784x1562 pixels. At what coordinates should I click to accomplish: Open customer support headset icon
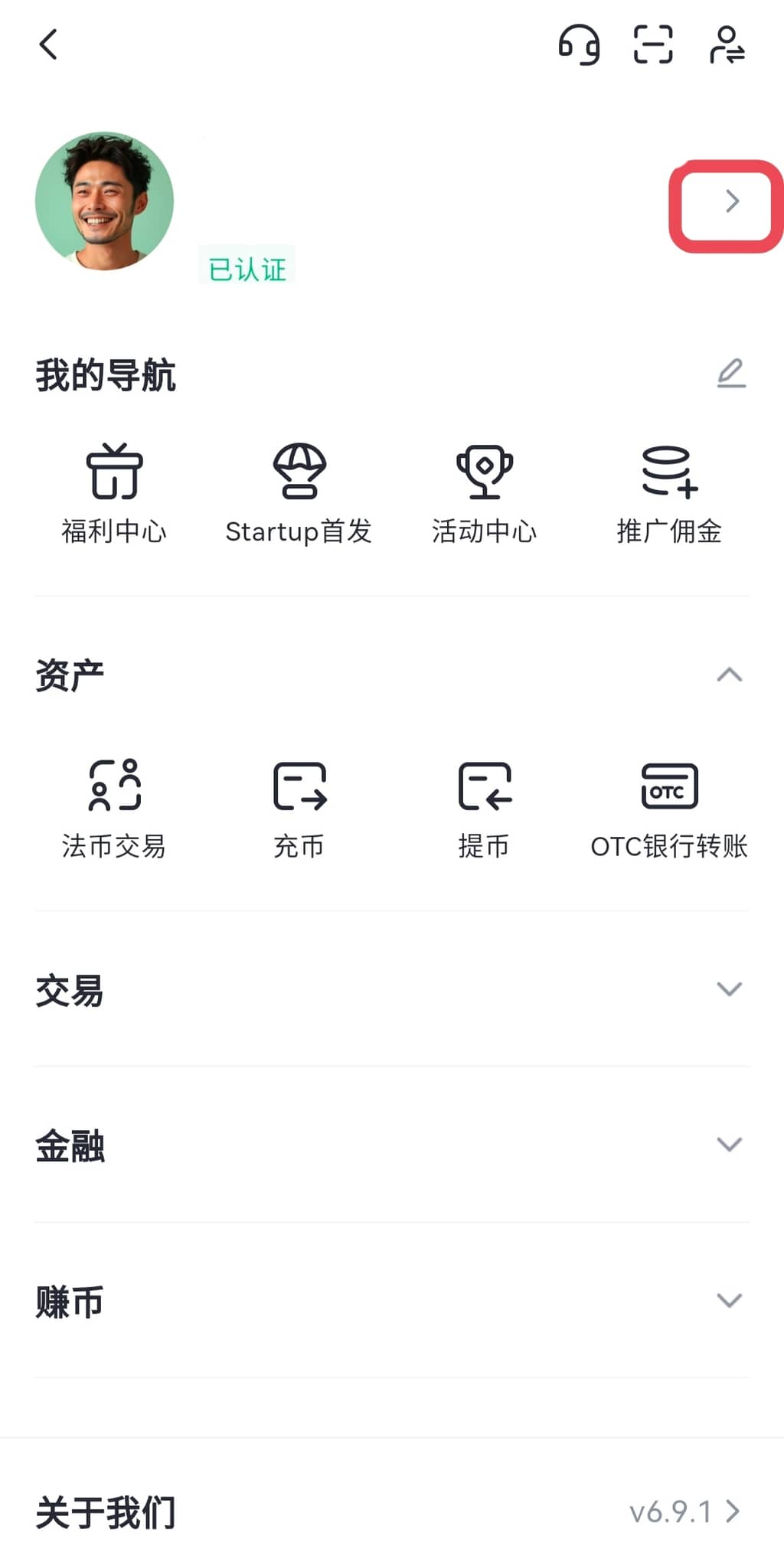[x=579, y=44]
